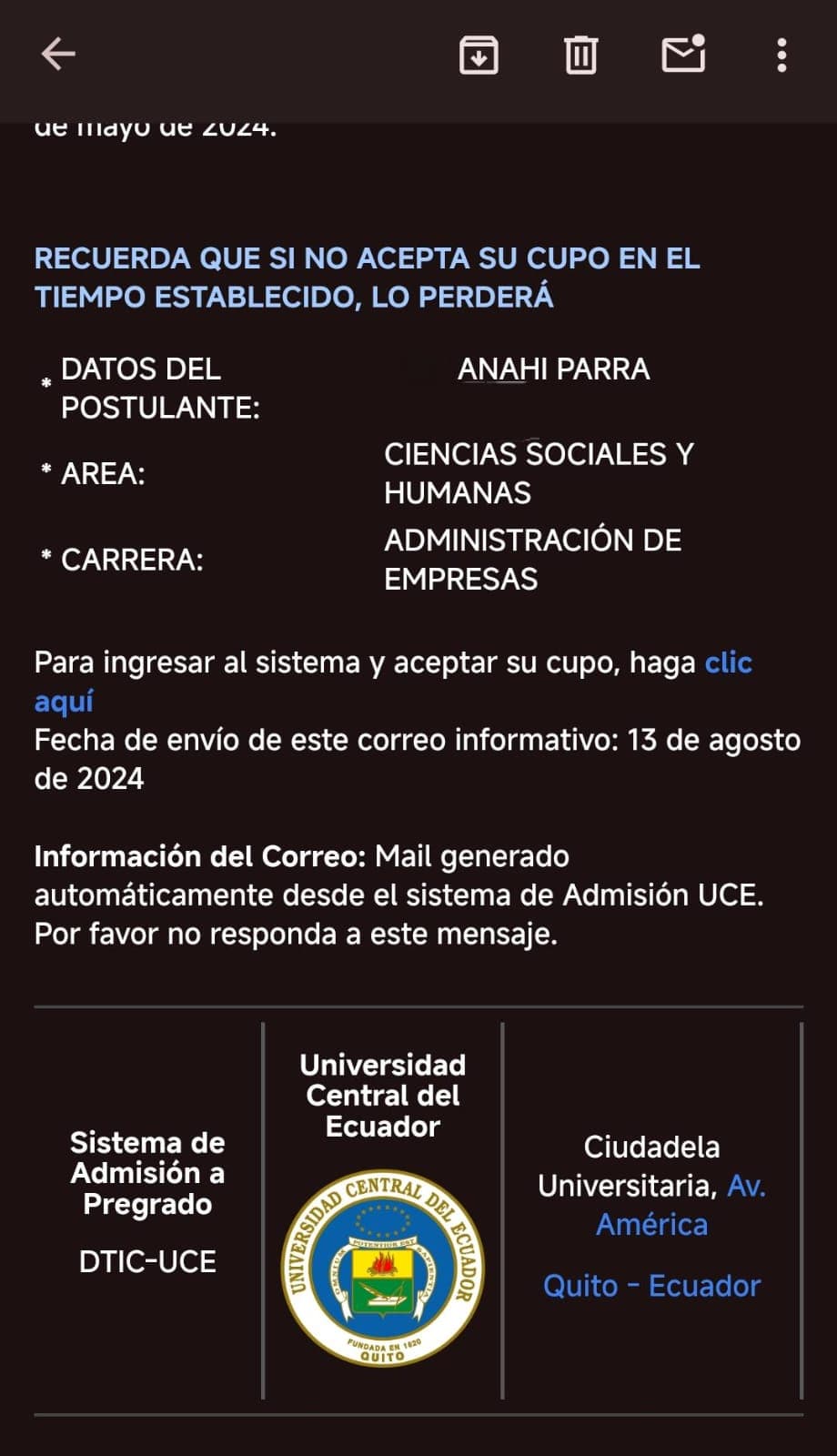Image resolution: width=837 pixels, height=1456 pixels.
Task: Delete this email using the trash icon
Action: click(582, 54)
